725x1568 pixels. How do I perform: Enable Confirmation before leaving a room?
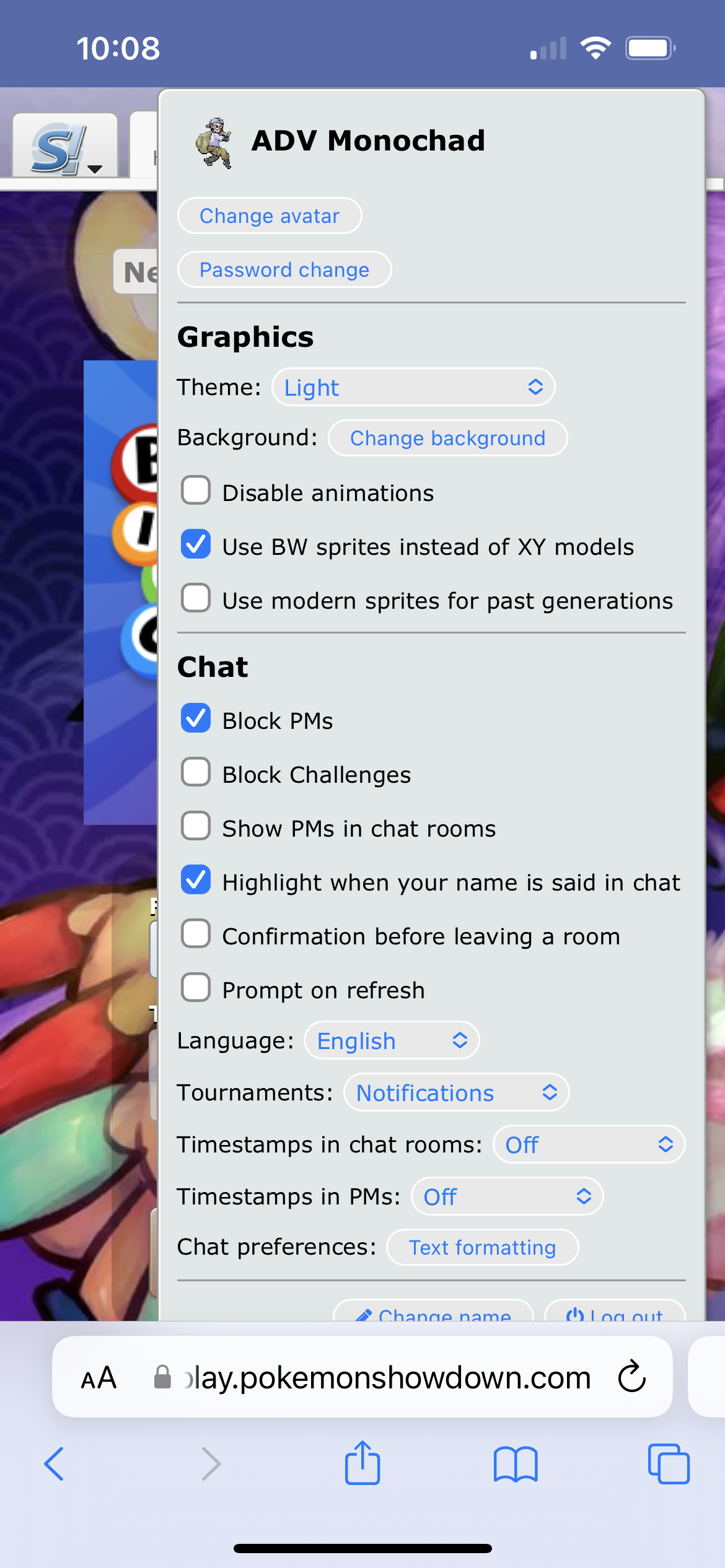click(x=196, y=934)
